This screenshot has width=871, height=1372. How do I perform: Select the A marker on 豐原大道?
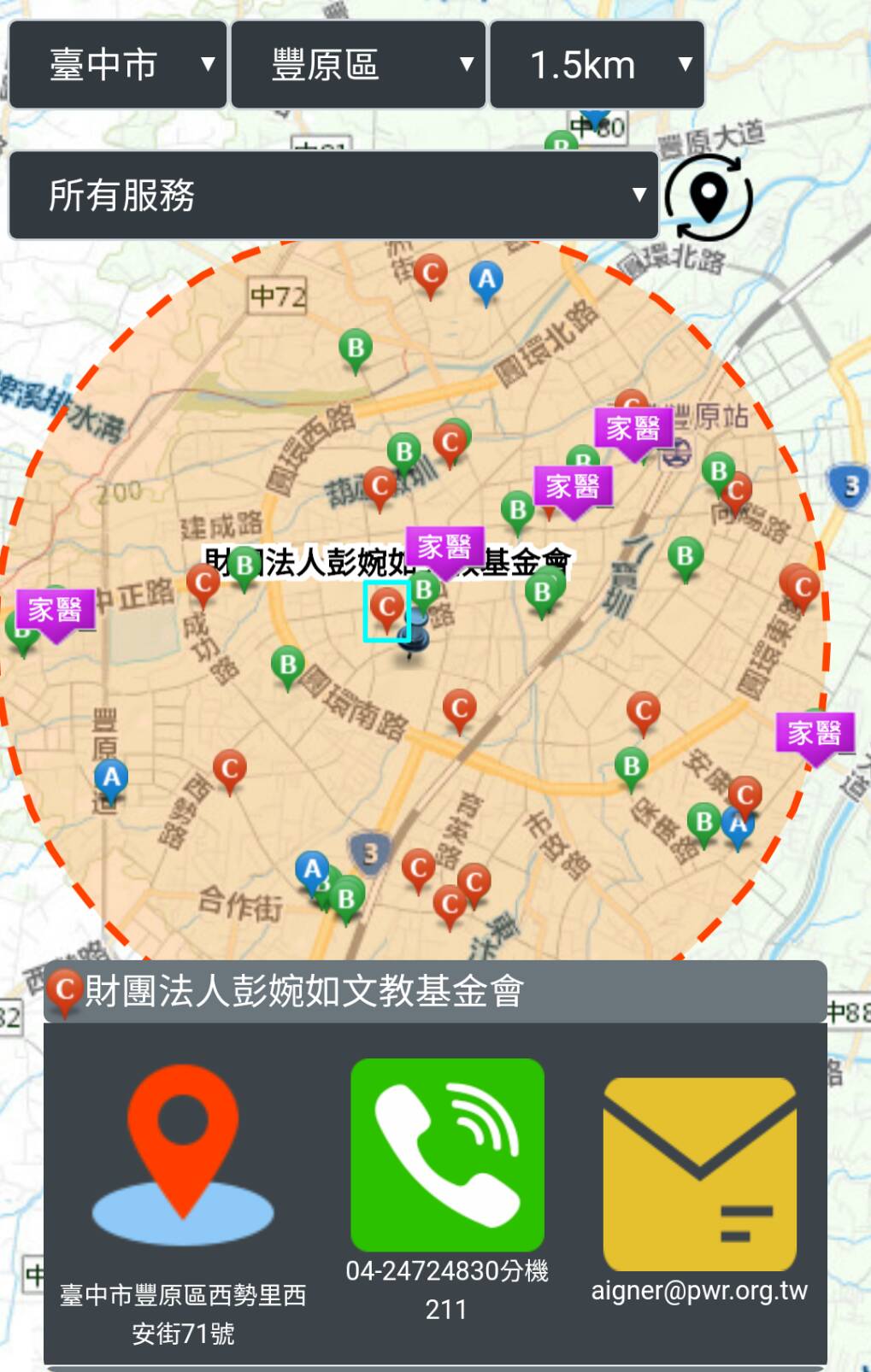tap(111, 778)
